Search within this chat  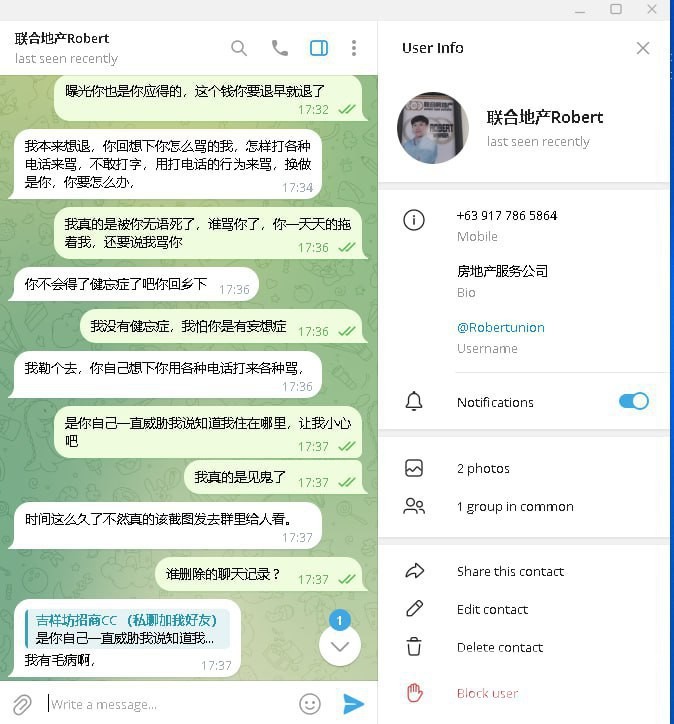coord(239,48)
